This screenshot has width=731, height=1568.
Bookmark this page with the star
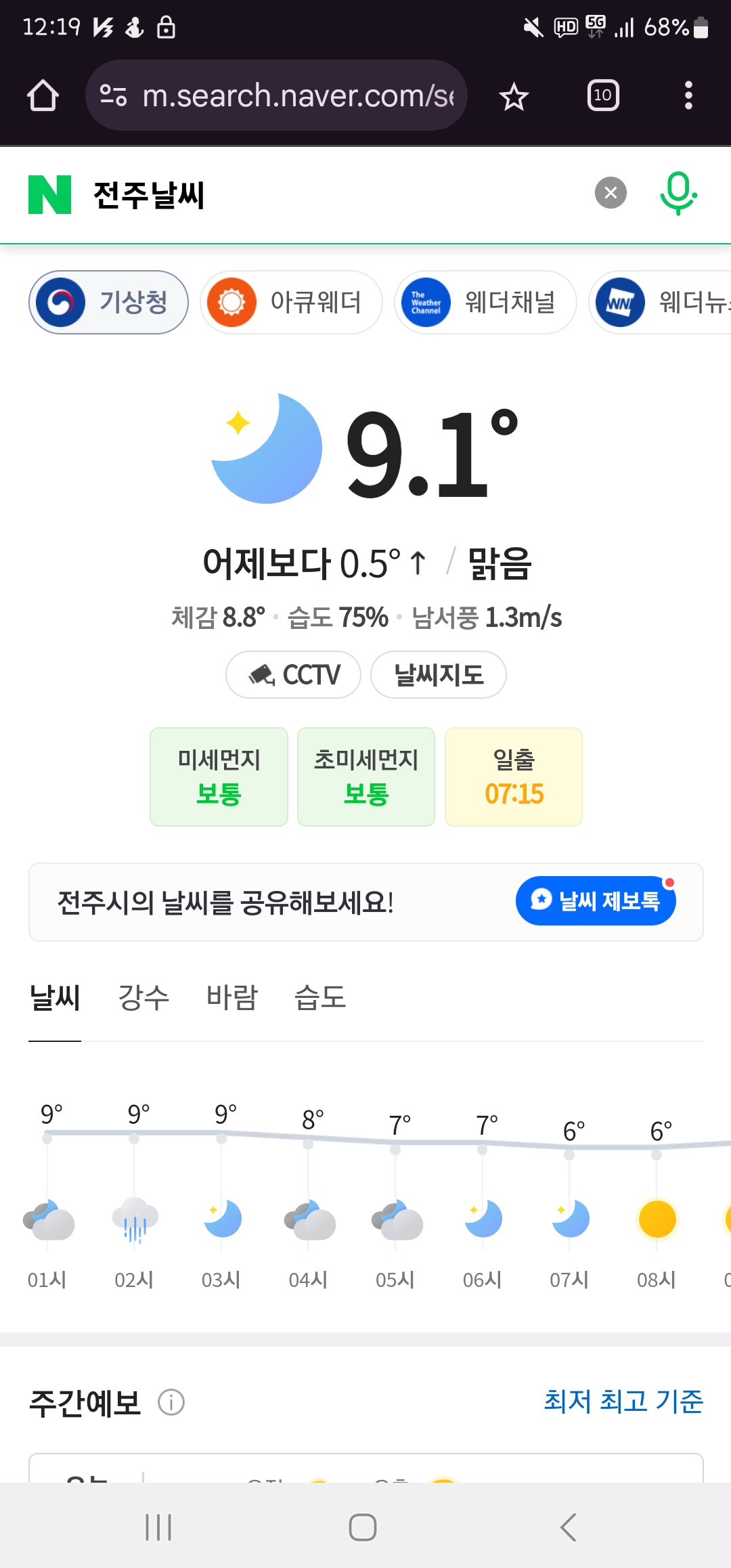tap(514, 96)
